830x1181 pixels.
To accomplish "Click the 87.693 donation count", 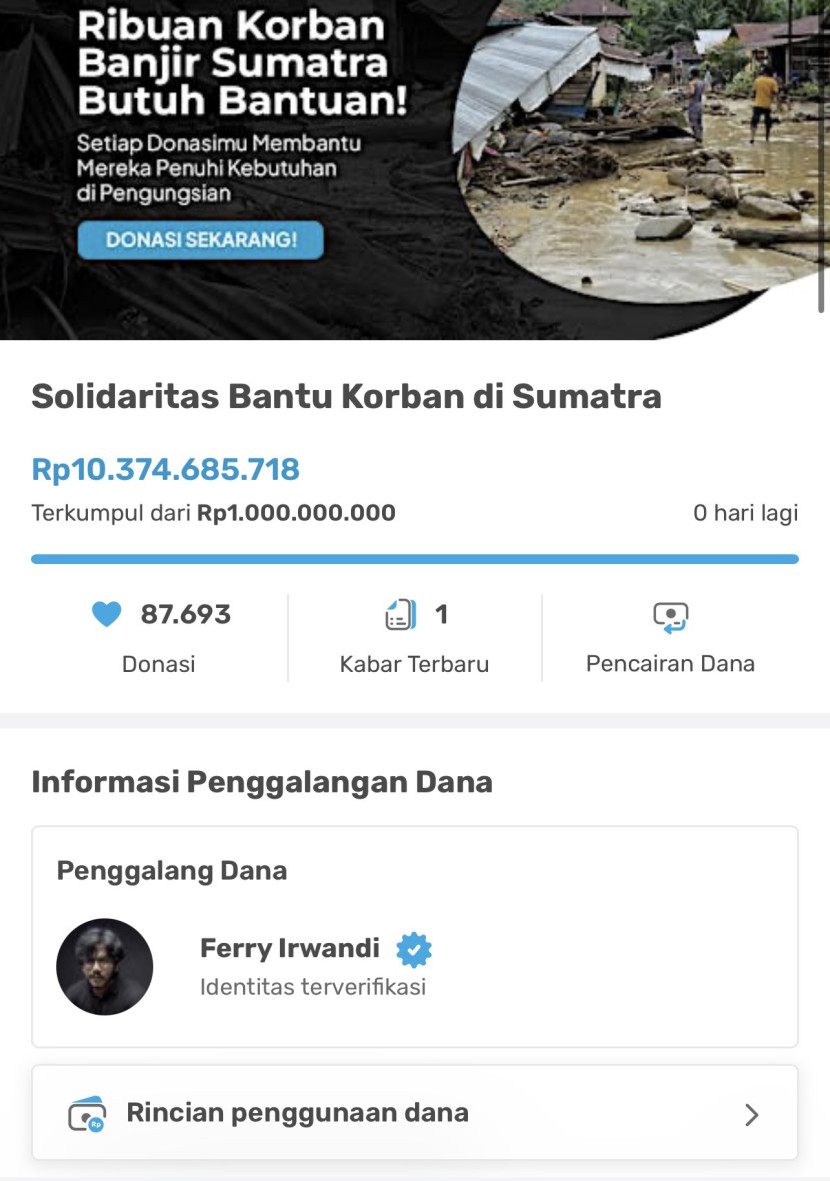I will tap(186, 614).
